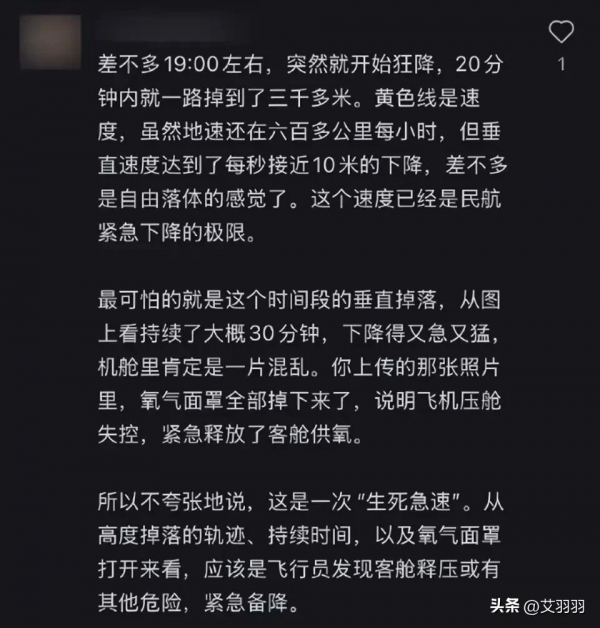Like this comment with the heart icon
The height and width of the screenshot is (628, 600).
pos(562,32)
